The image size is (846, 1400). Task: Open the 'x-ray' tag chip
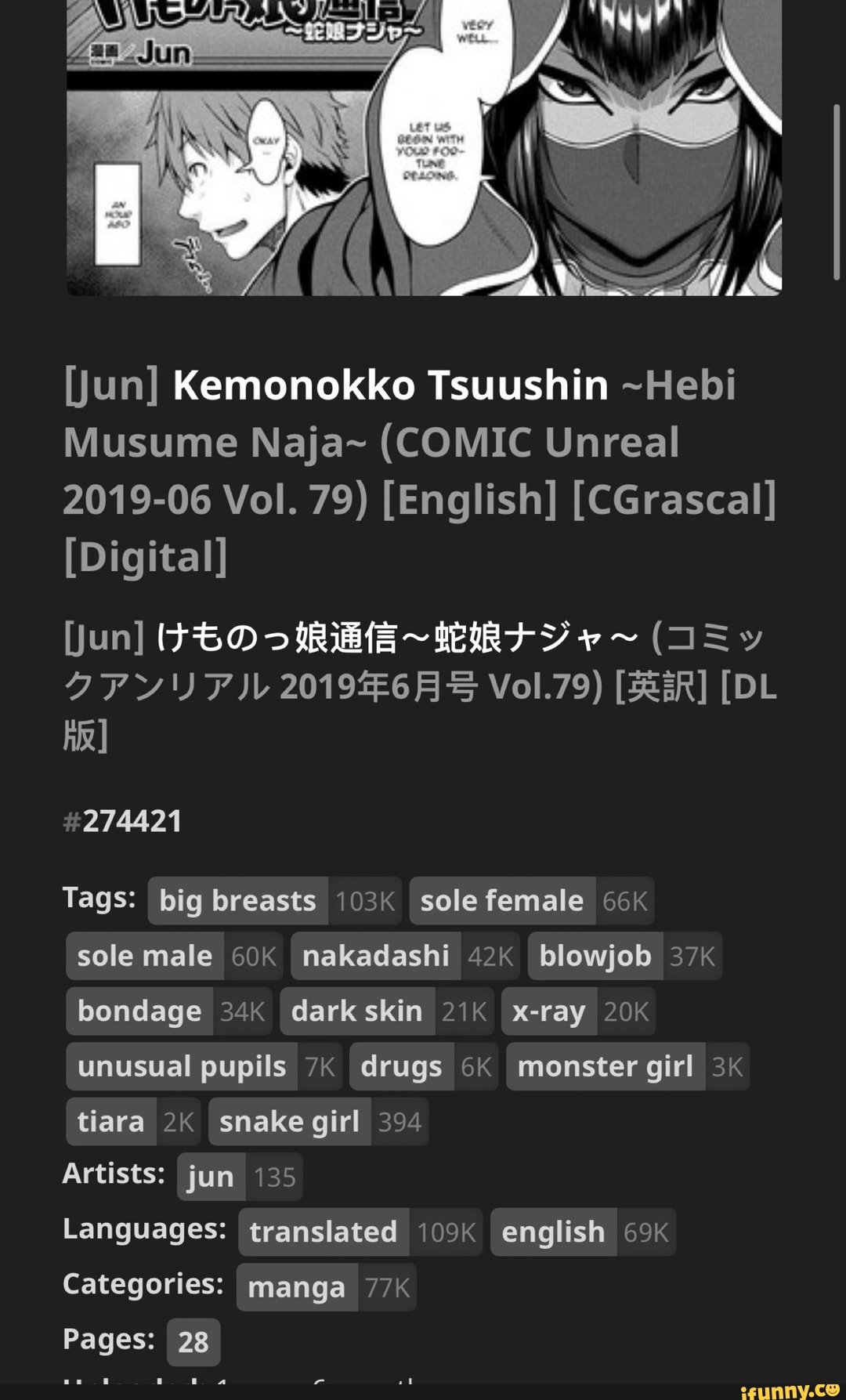pos(578,1011)
